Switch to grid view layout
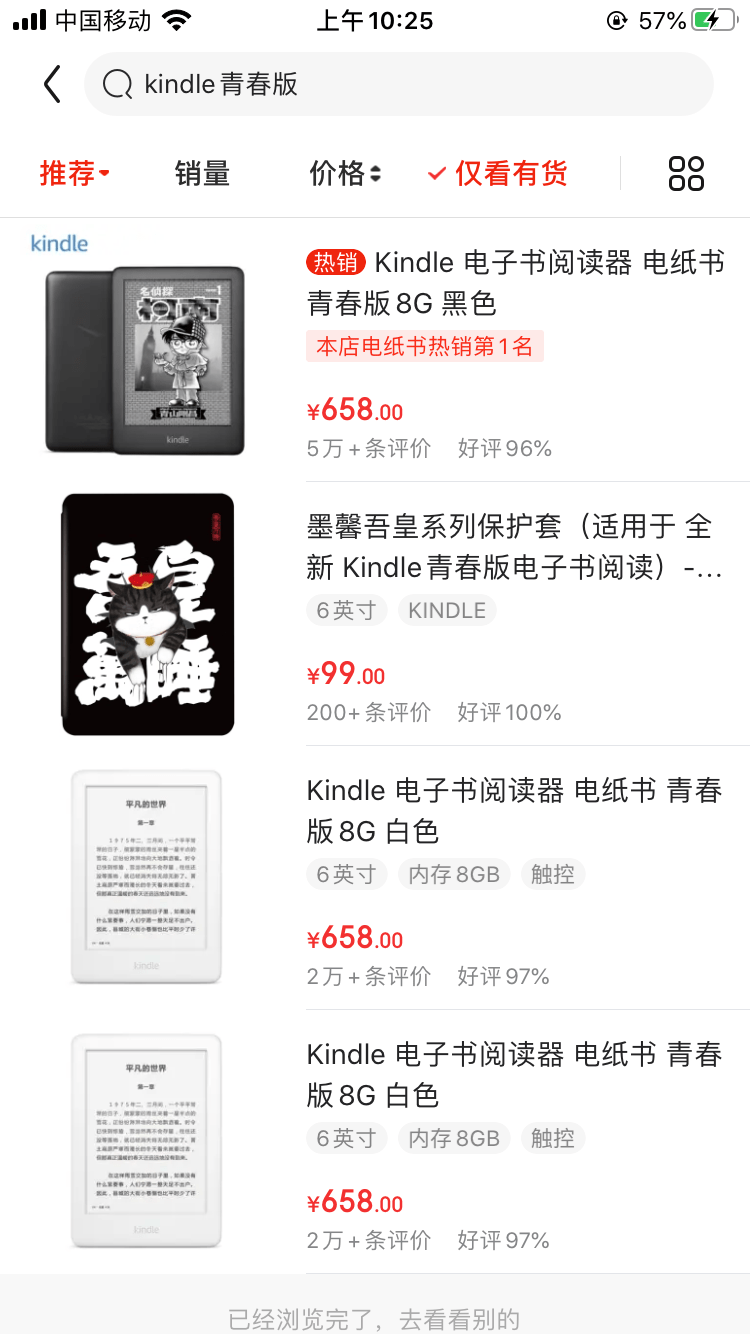This screenshot has width=750, height=1334. point(686,173)
